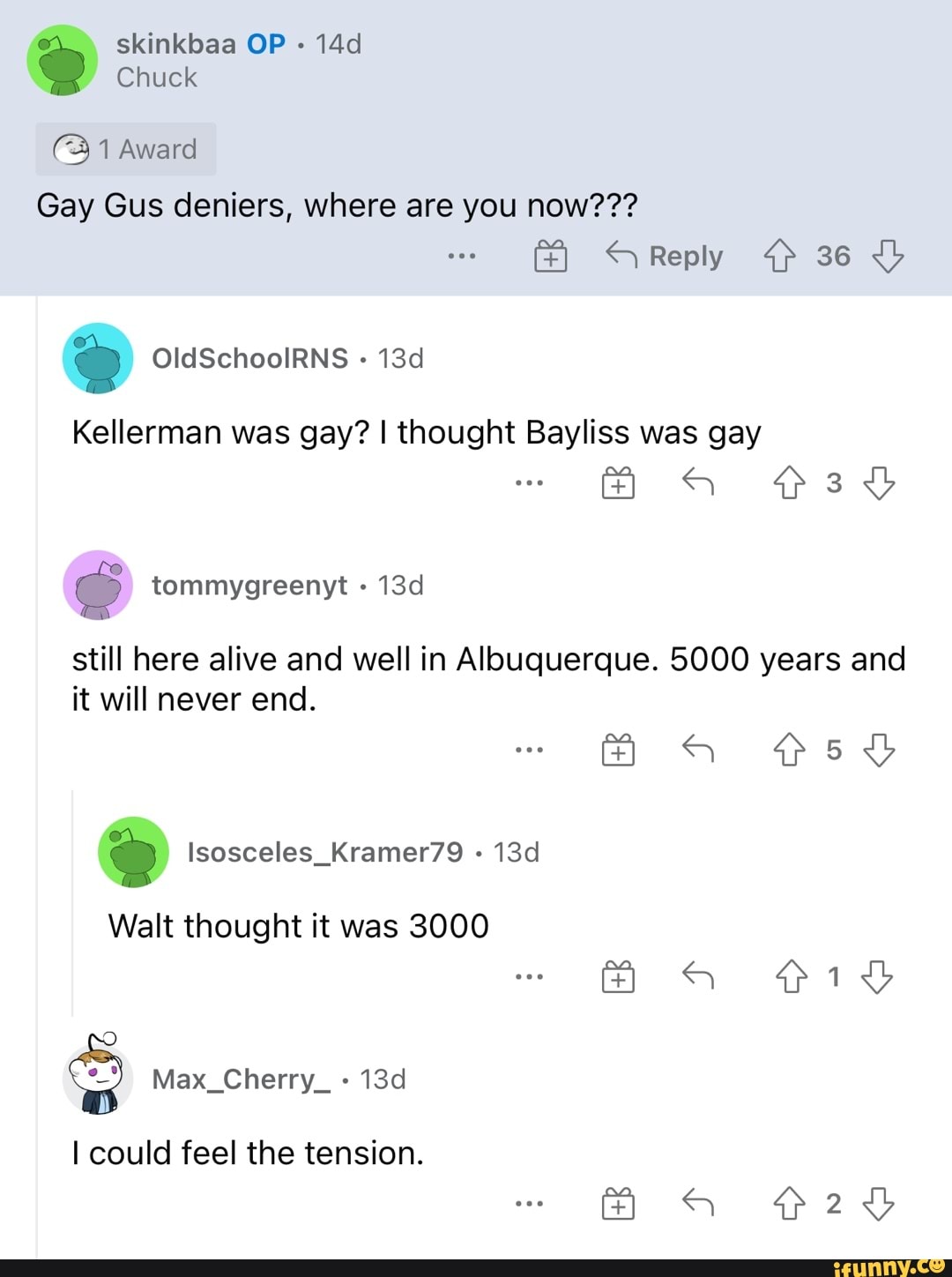
Task: Upvote skinkbaa's Gay Gus comment
Action: coord(779,257)
